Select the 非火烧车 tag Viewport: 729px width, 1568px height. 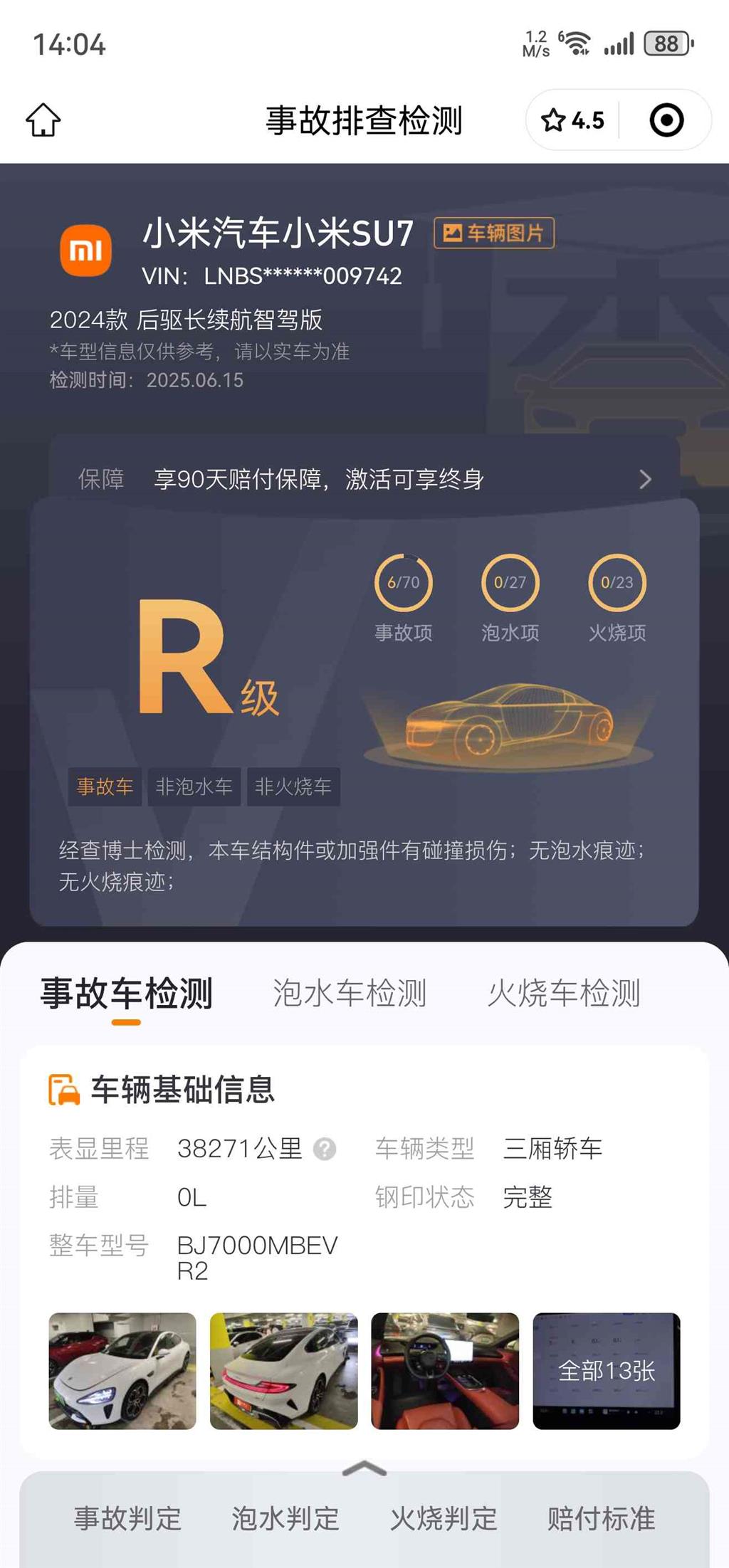click(293, 786)
